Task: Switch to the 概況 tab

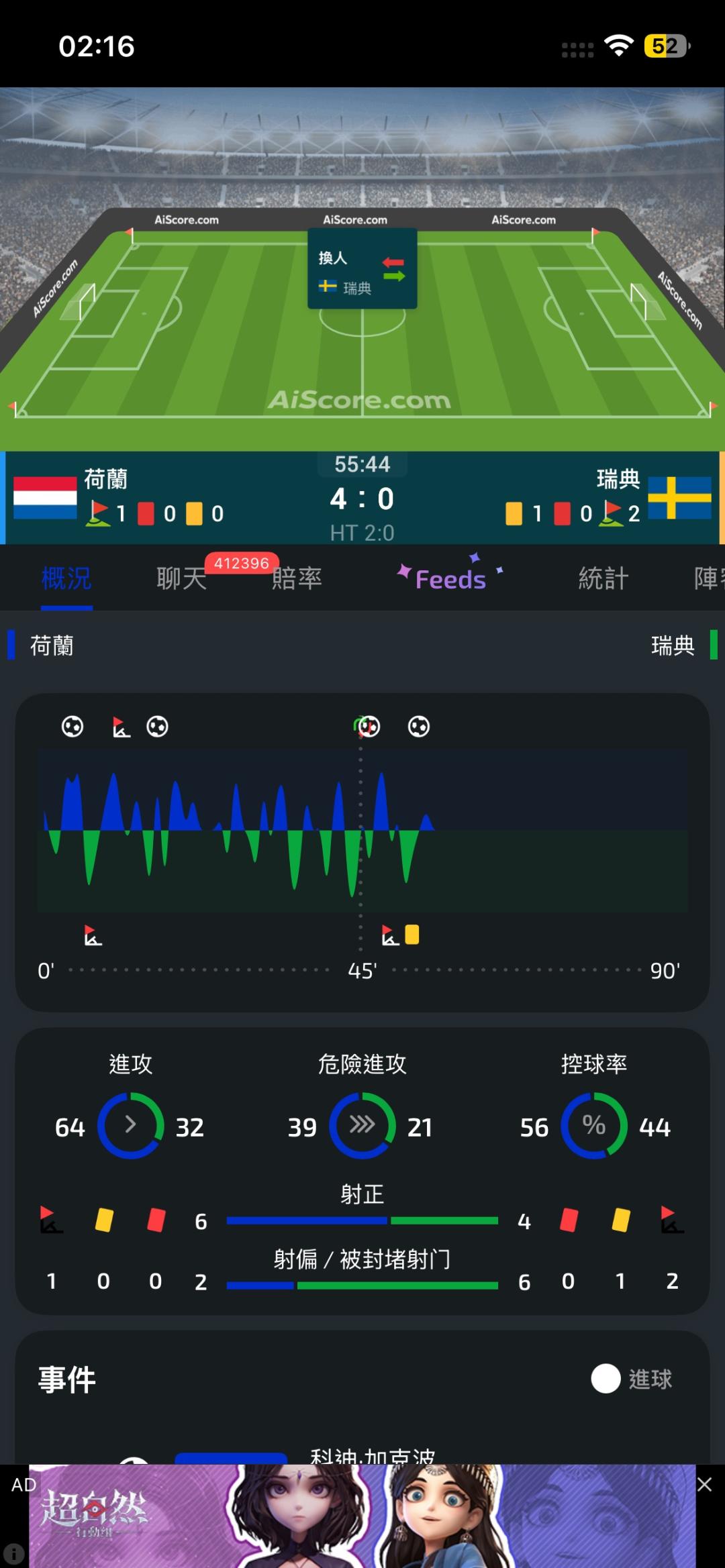Action: coord(66,578)
